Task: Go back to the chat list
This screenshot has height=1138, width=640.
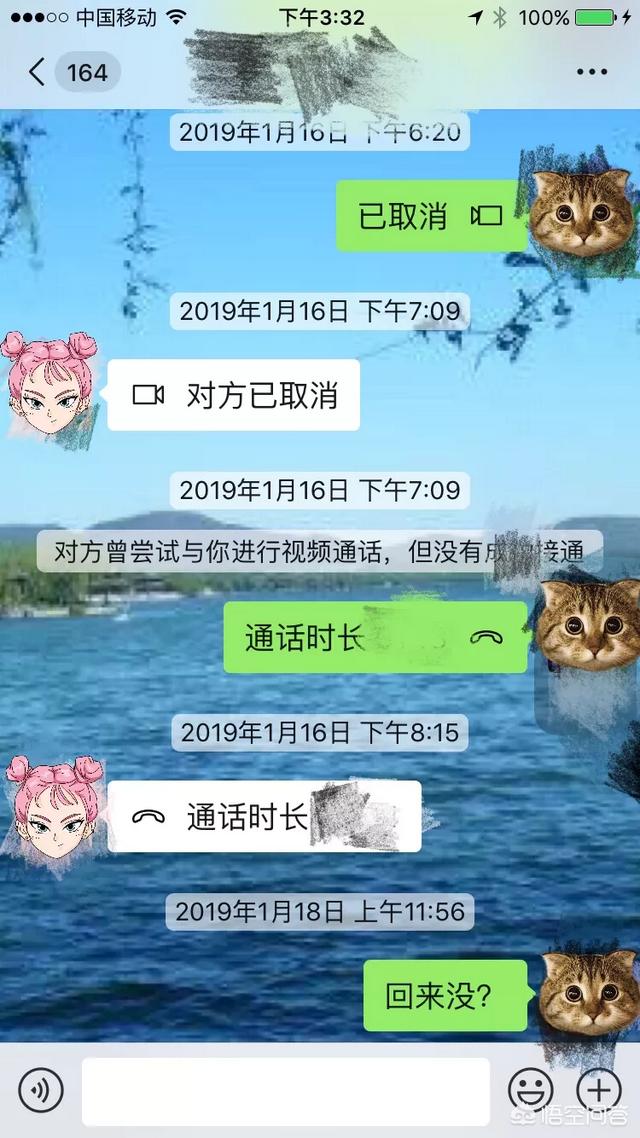Action: (x=38, y=72)
